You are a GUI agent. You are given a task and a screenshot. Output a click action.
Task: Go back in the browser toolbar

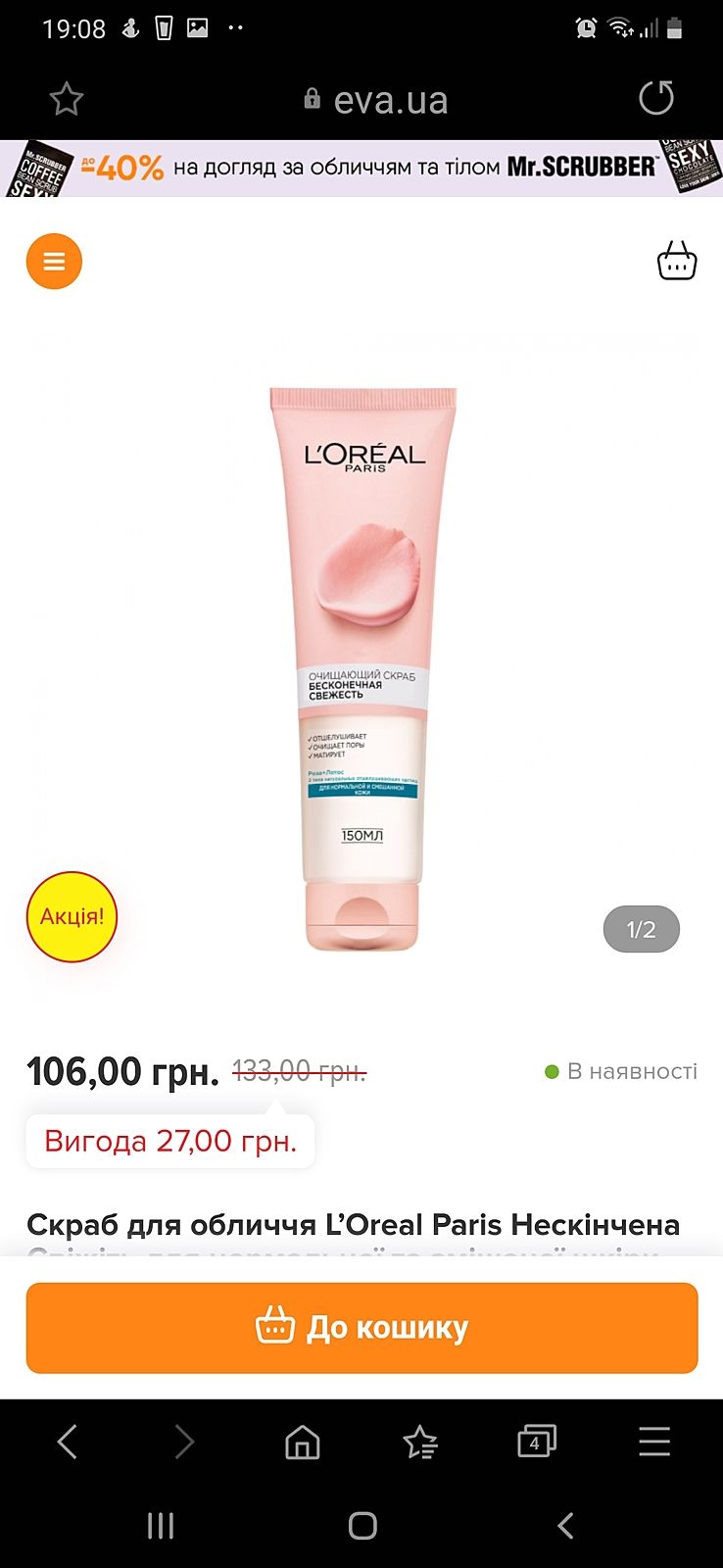[67, 1442]
